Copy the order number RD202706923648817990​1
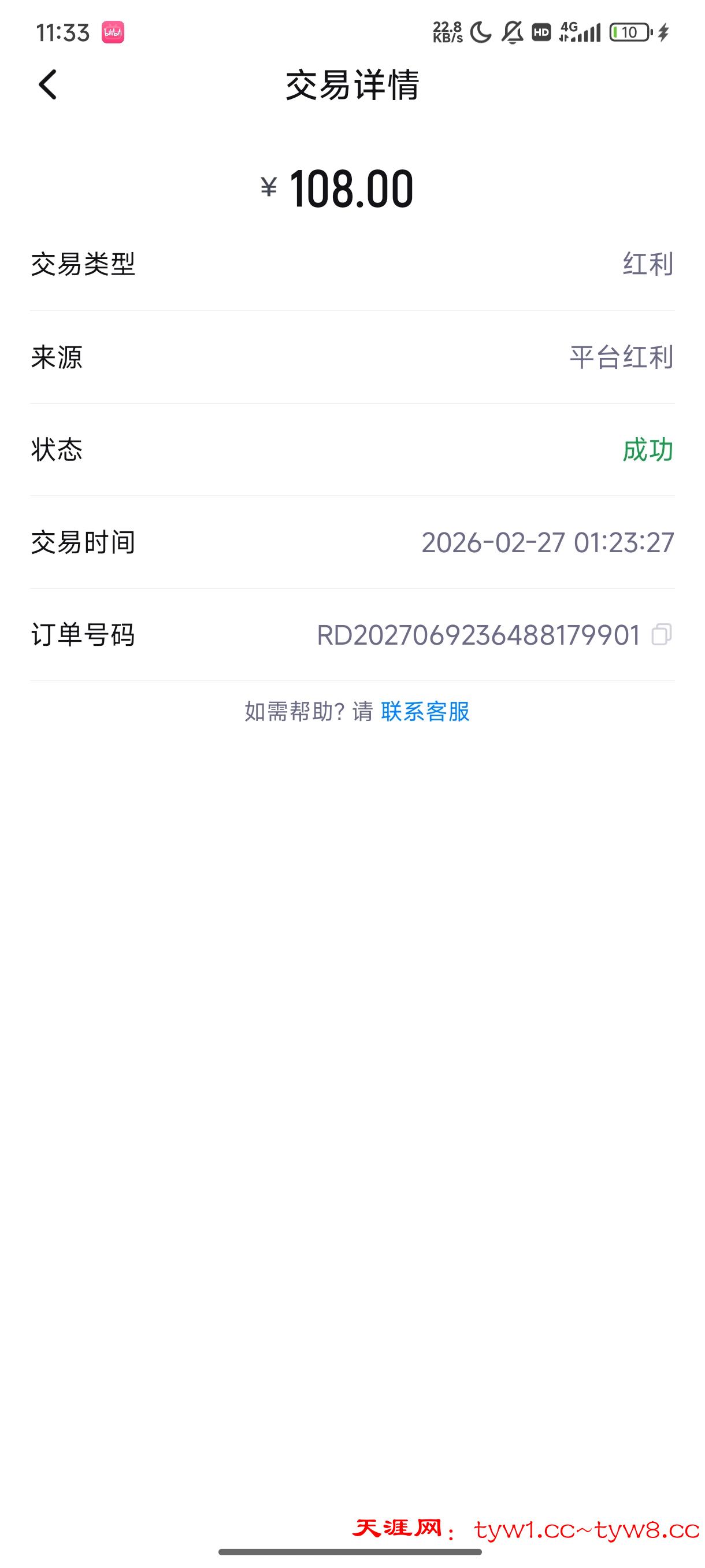The height and width of the screenshot is (1568, 705). pyautogui.click(x=661, y=634)
